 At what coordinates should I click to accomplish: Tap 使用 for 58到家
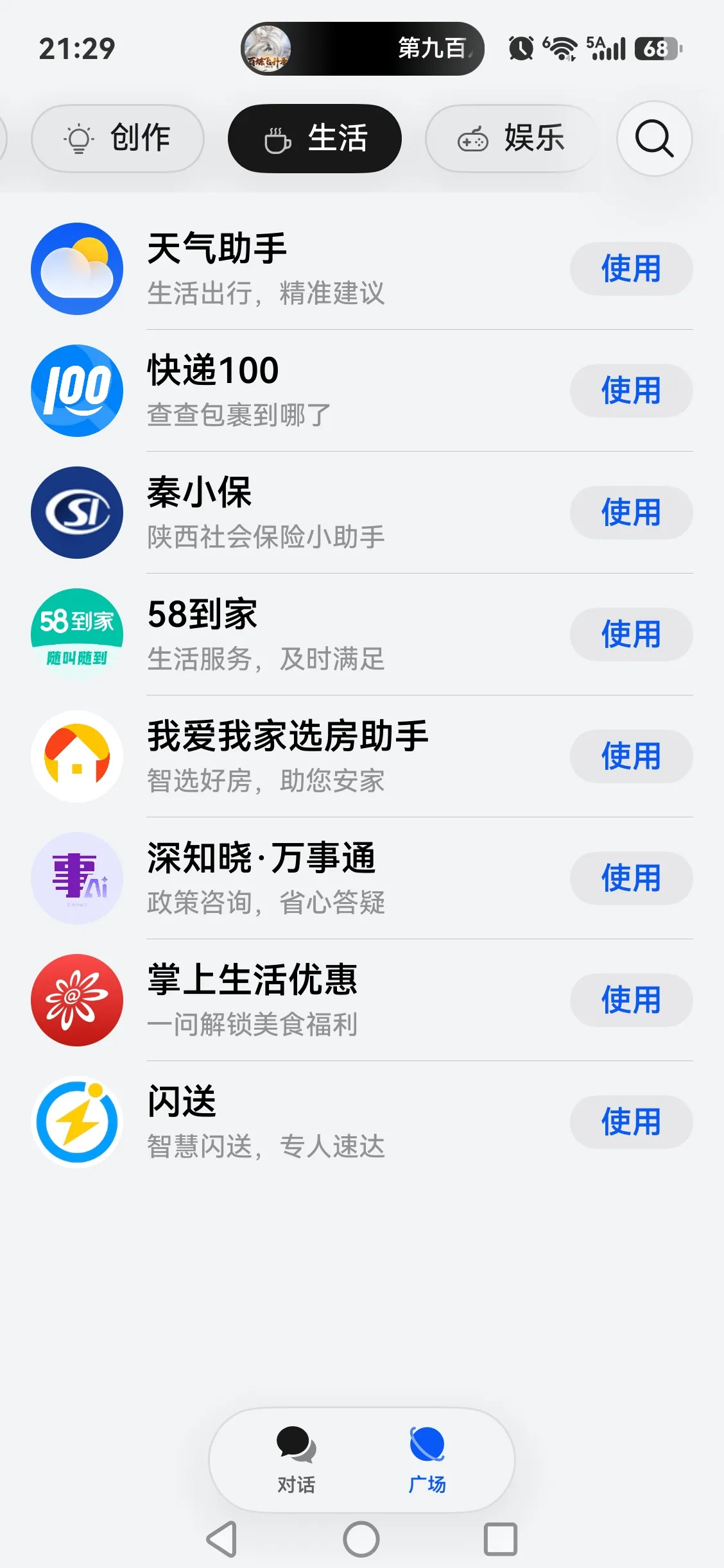coord(631,635)
